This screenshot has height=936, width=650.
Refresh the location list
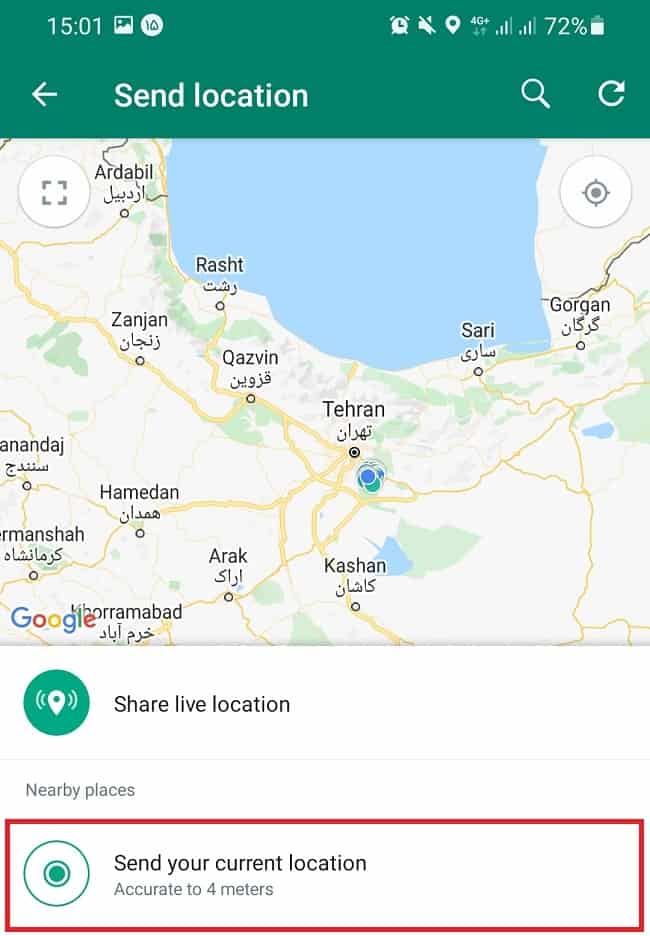click(611, 94)
